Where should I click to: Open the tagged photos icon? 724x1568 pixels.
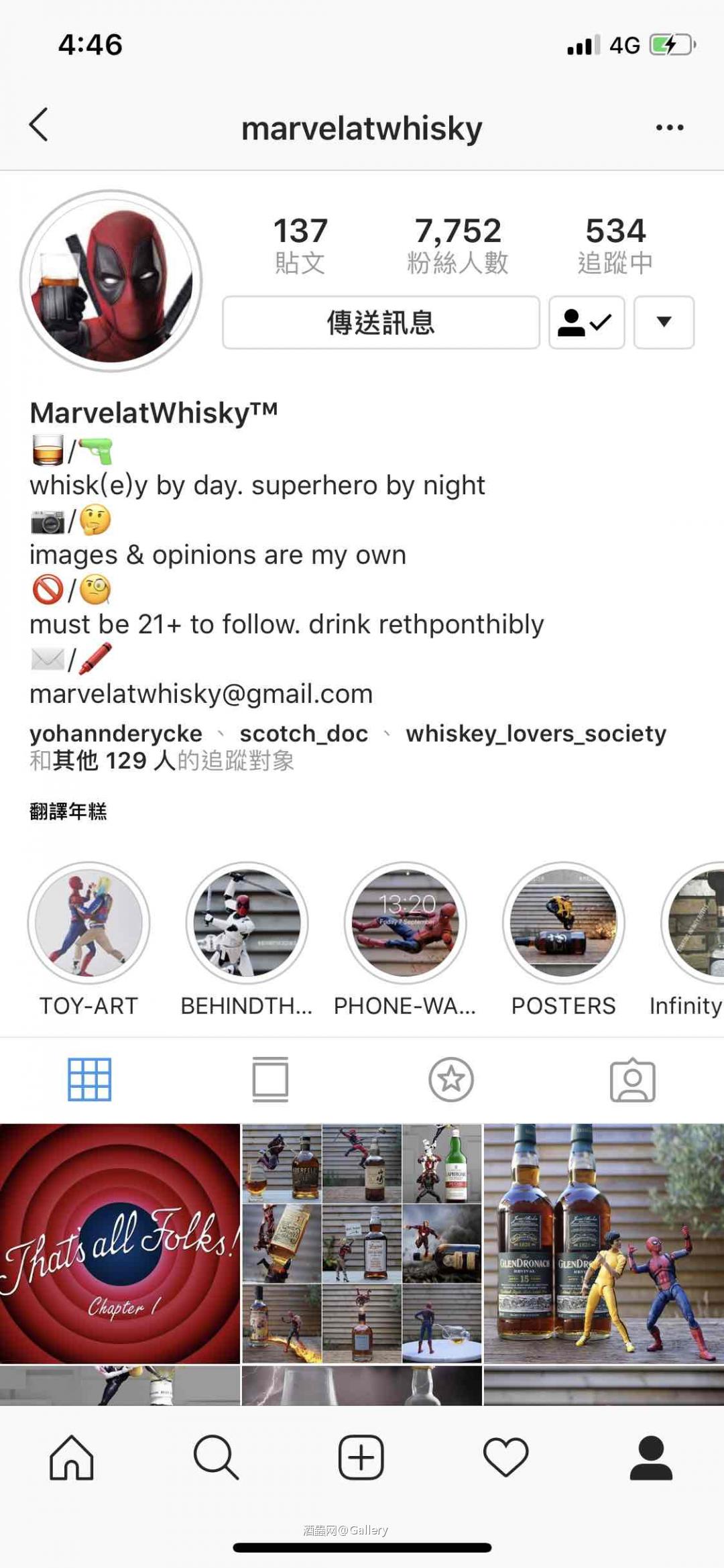(x=633, y=1080)
